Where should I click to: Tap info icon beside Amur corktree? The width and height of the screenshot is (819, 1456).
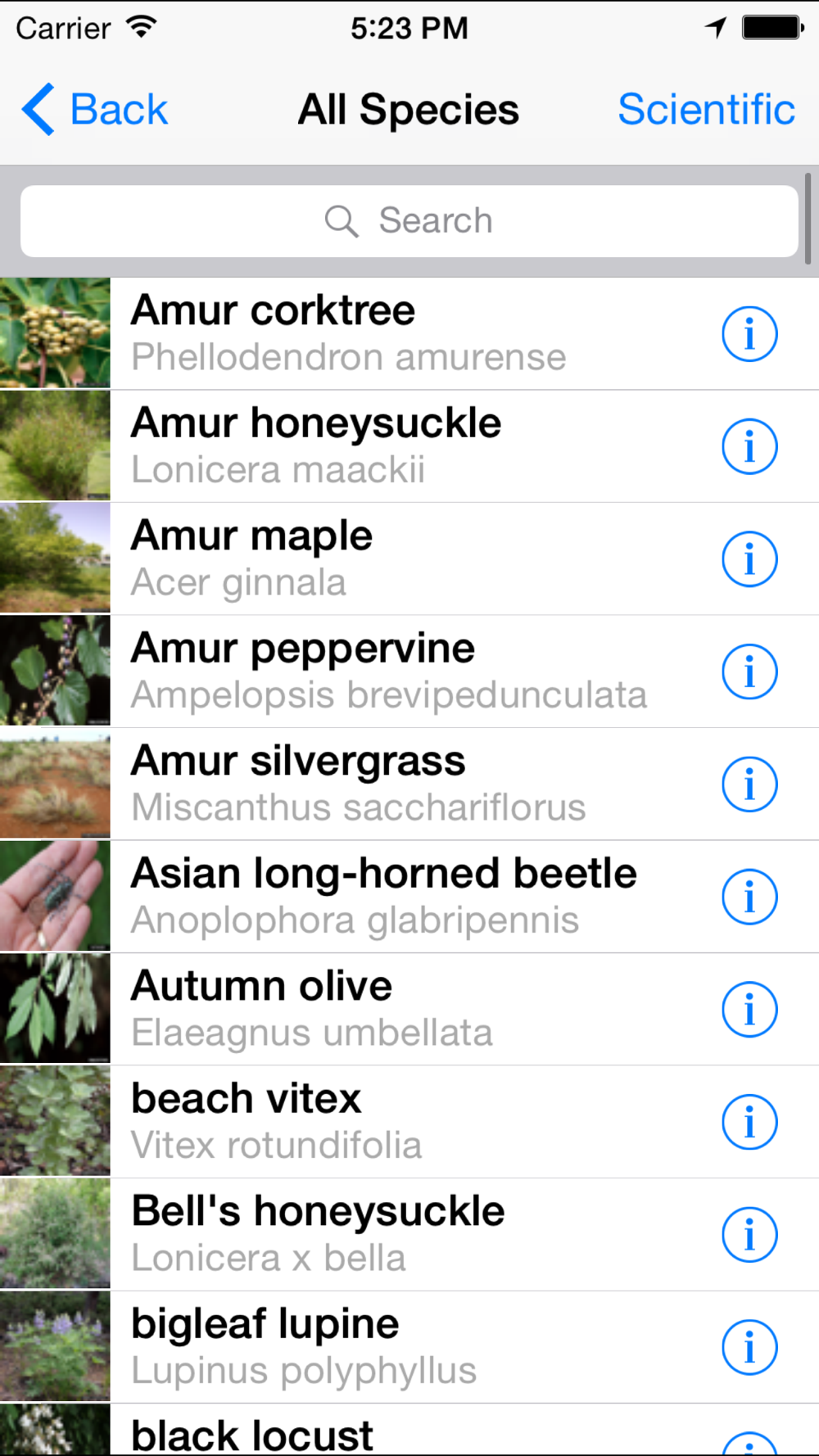pos(749,334)
